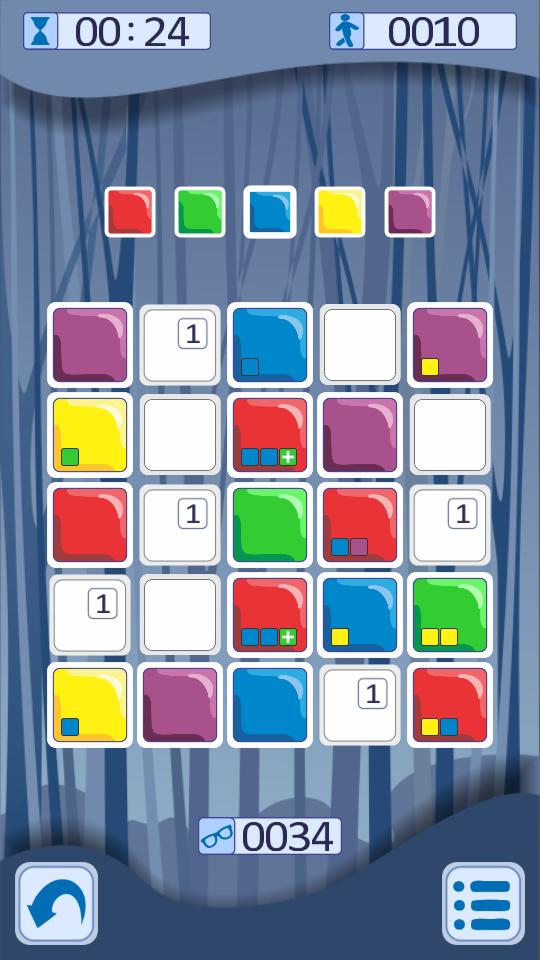Tap the empty tile in the top row
This screenshot has height=960, width=540.
click(x=360, y=345)
